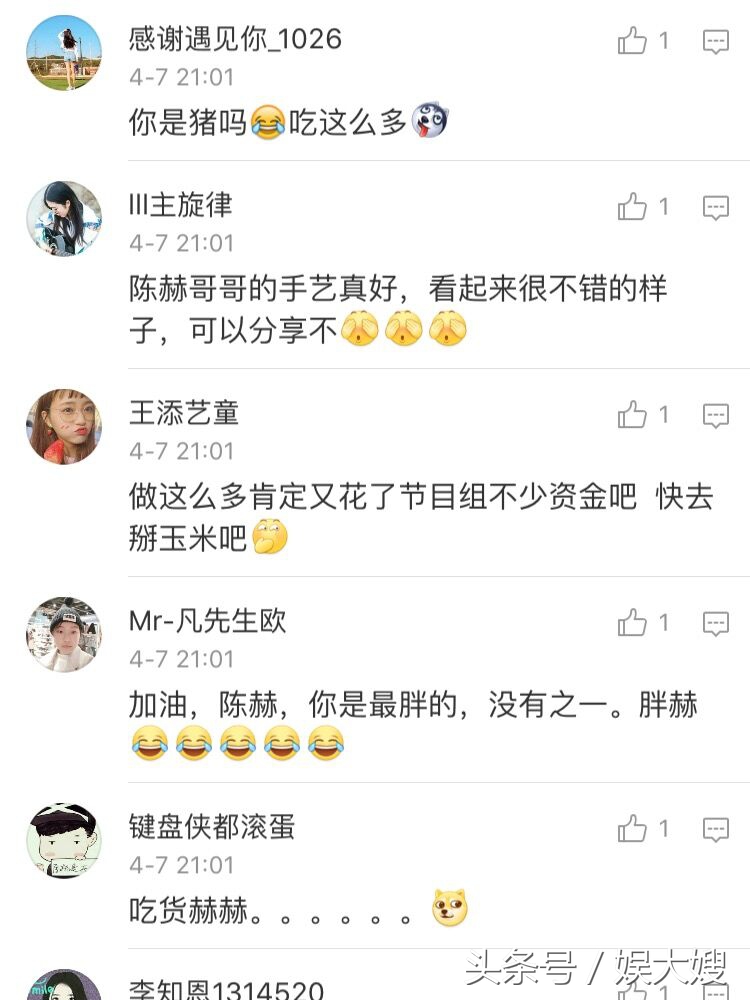Screen dimensions: 750x1000
Task: Like Ⅲ主旋律's comment with thumbs-up icon
Action: (633, 205)
